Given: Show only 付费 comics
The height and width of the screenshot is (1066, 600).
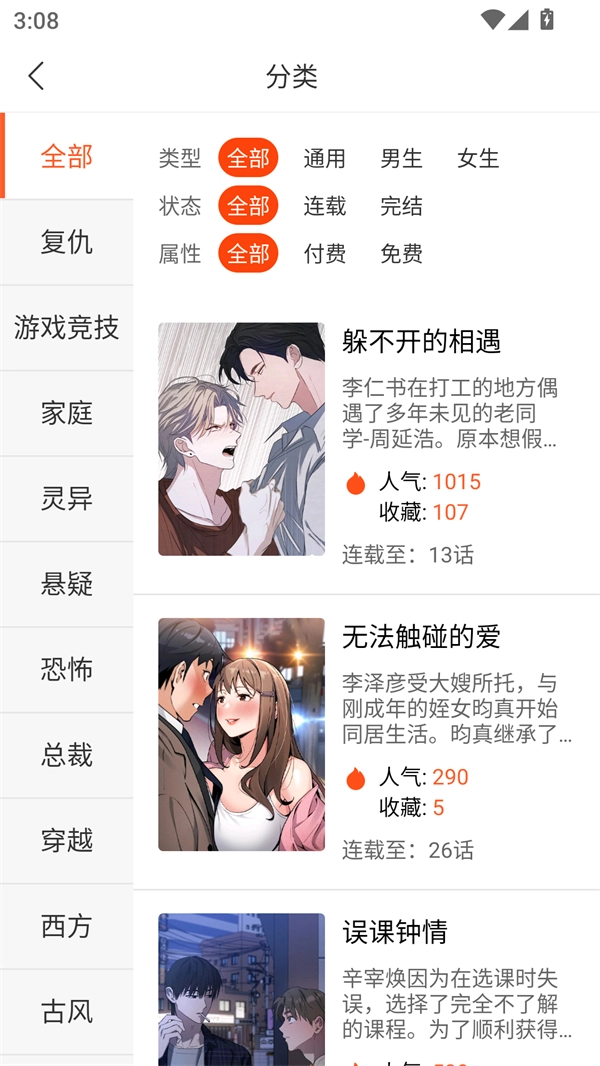Looking at the screenshot, I should pos(324,254).
